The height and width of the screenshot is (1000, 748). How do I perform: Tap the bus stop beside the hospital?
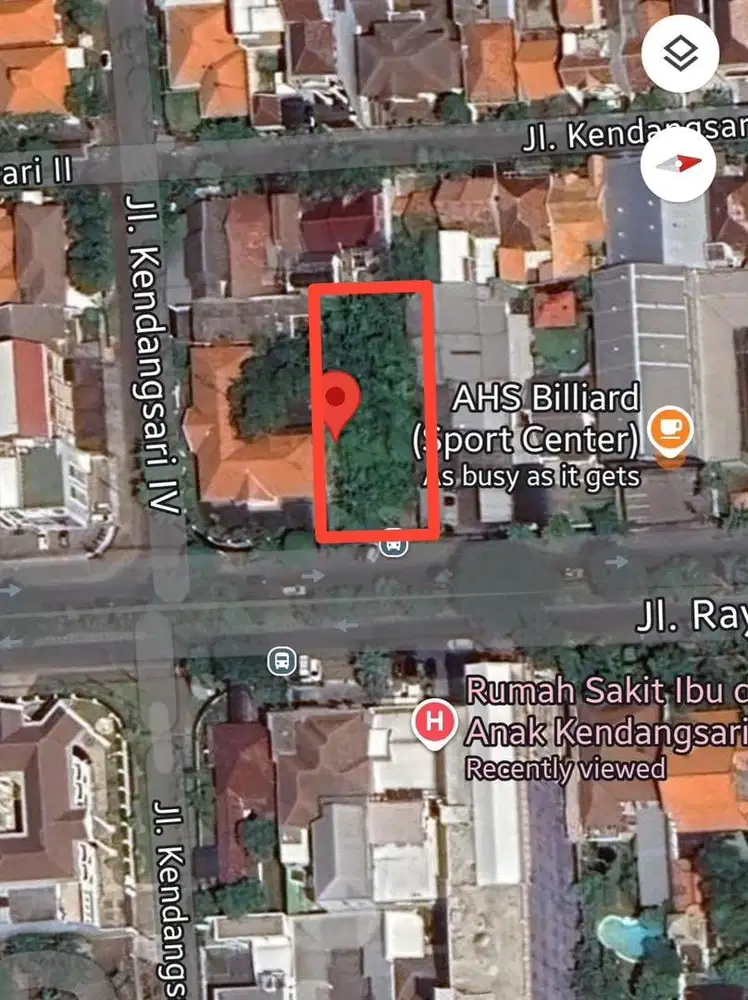click(x=282, y=660)
